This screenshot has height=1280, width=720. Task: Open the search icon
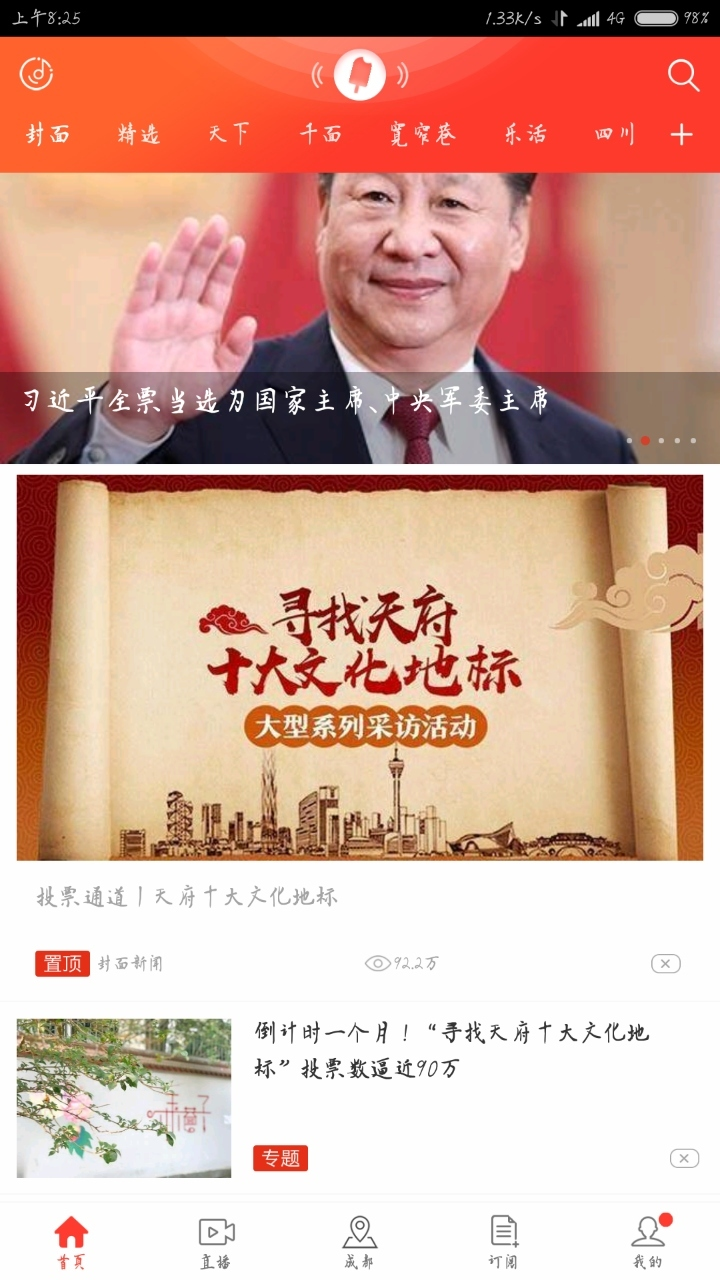[683, 75]
